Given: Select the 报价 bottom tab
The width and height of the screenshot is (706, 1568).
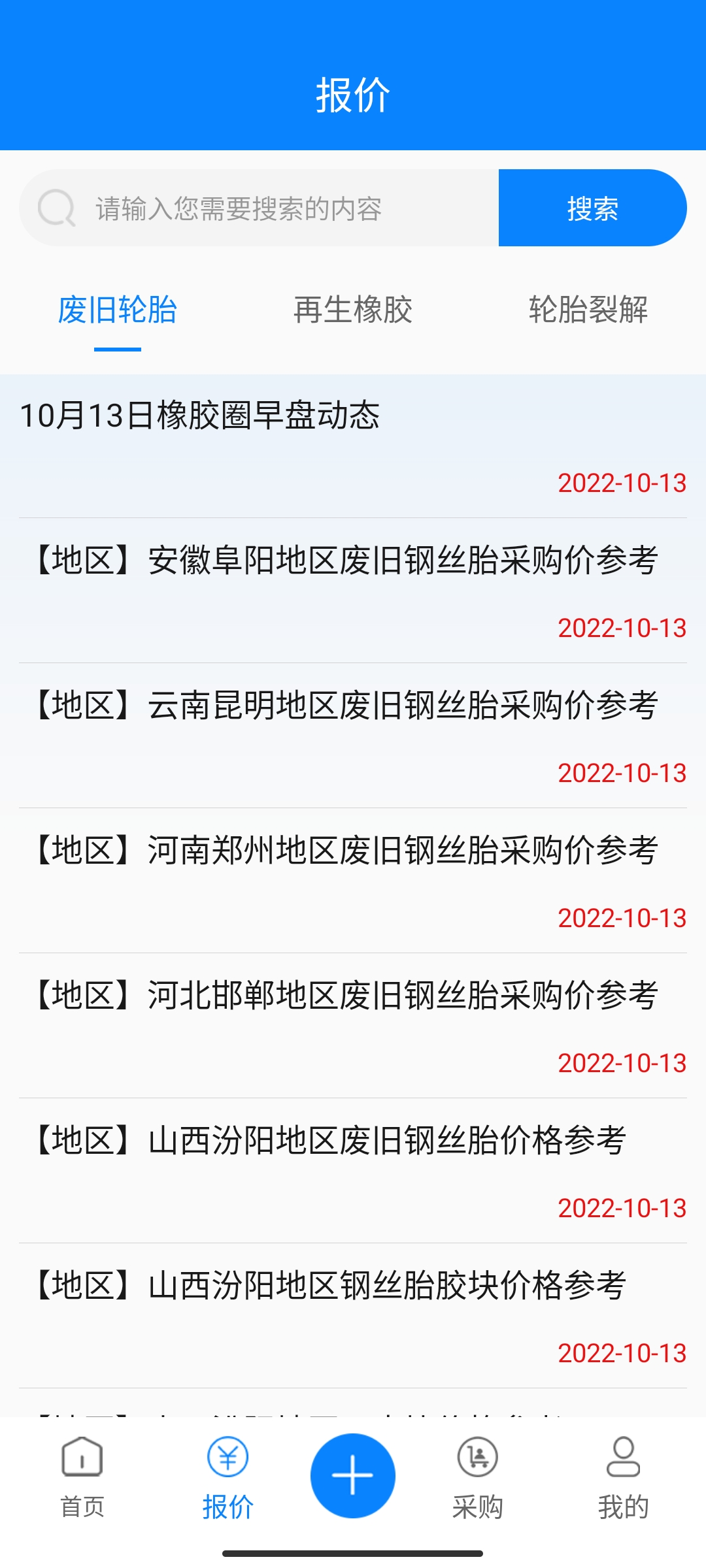Looking at the screenshot, I should tap(227, 1477).
